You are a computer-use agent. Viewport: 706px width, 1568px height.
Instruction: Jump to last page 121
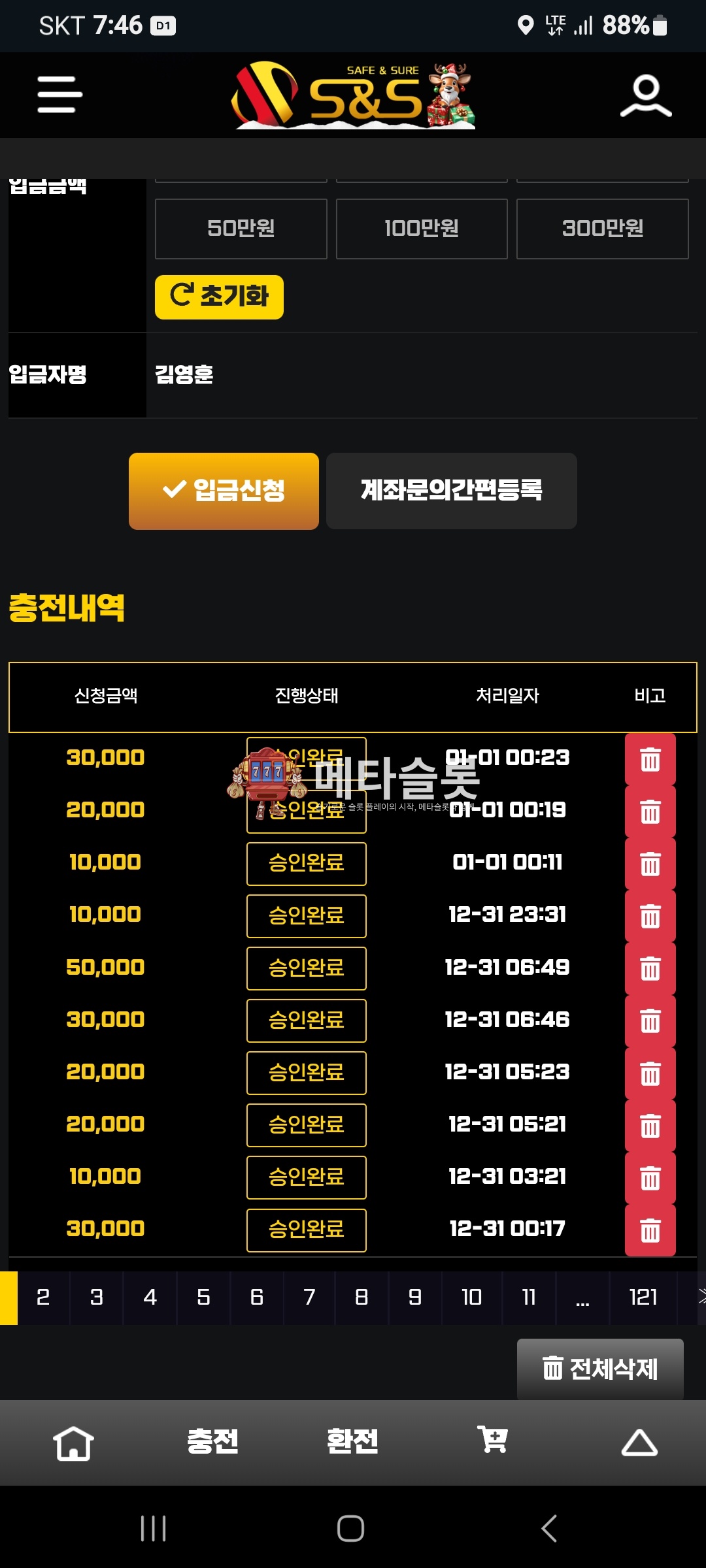tap(643, 1298)
